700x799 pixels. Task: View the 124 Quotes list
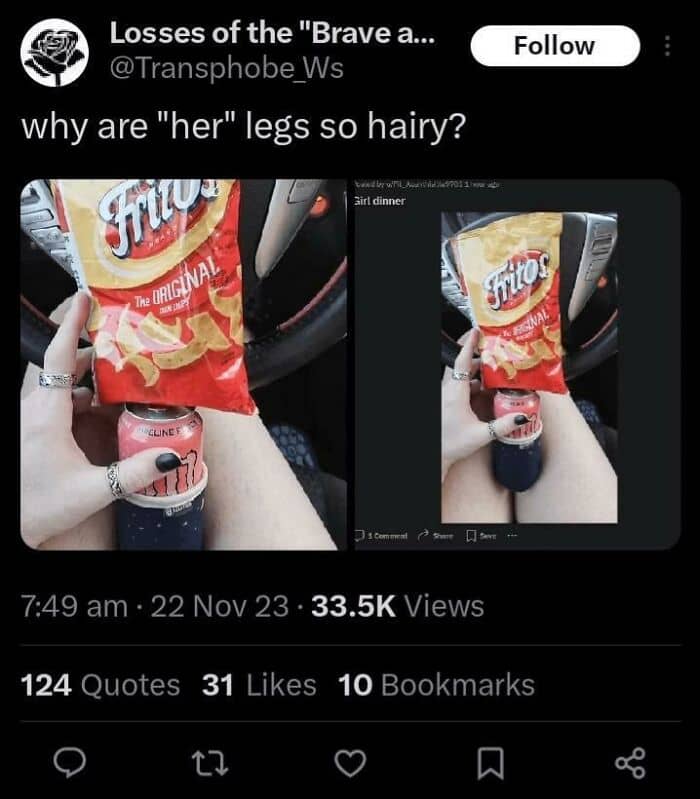tap(101, 685)
